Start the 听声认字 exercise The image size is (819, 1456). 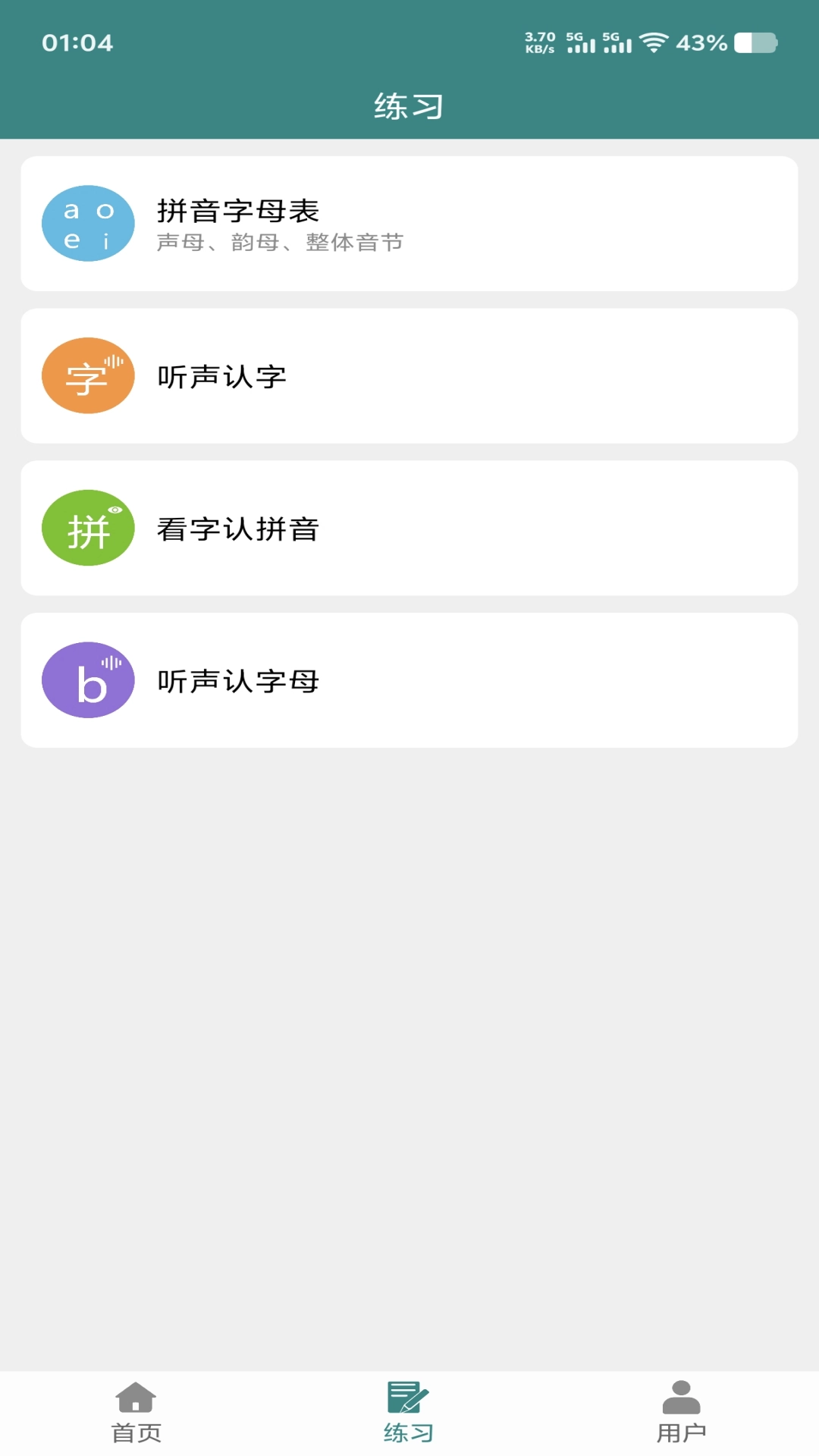click(409, 375)
